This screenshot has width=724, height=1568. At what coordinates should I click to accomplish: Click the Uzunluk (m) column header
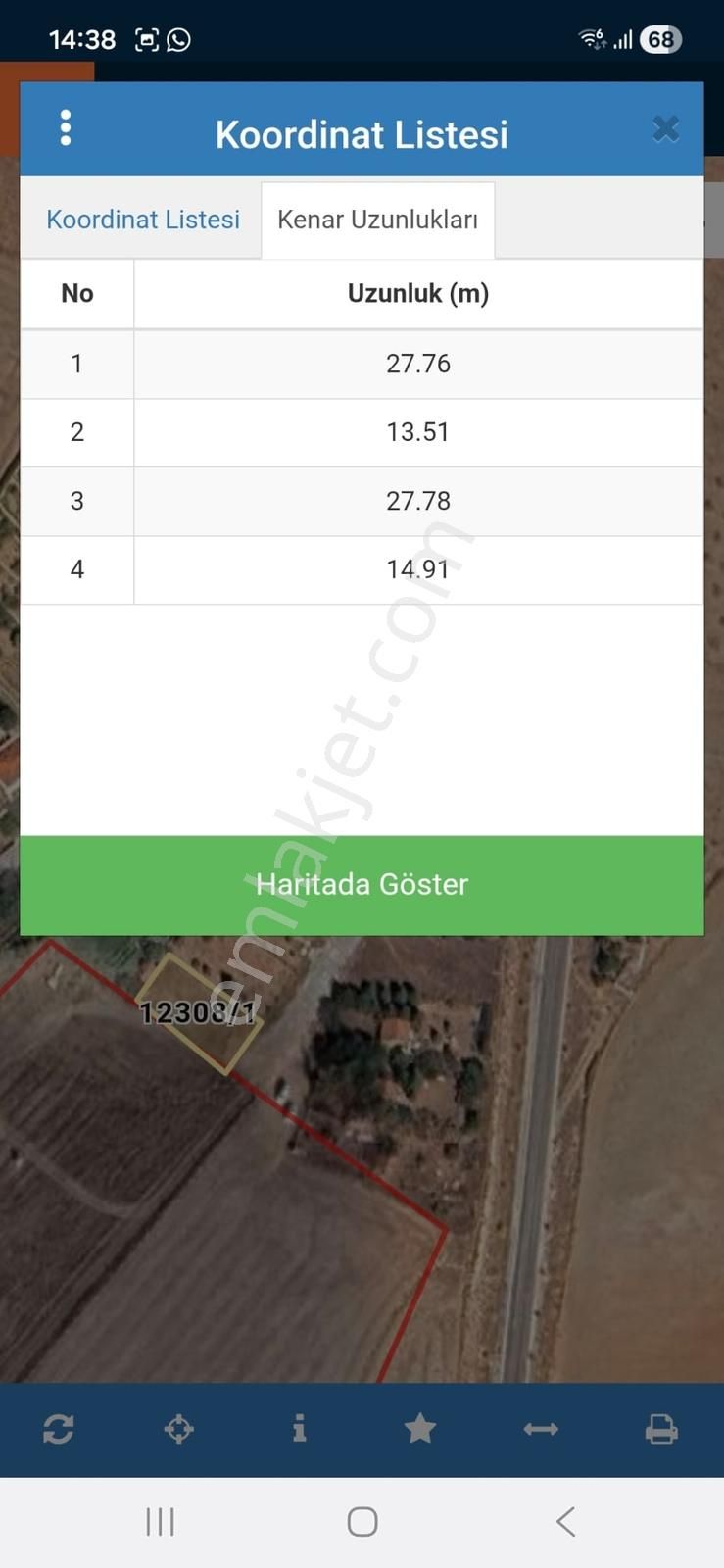pyautogui.click(x=418, y=293)
